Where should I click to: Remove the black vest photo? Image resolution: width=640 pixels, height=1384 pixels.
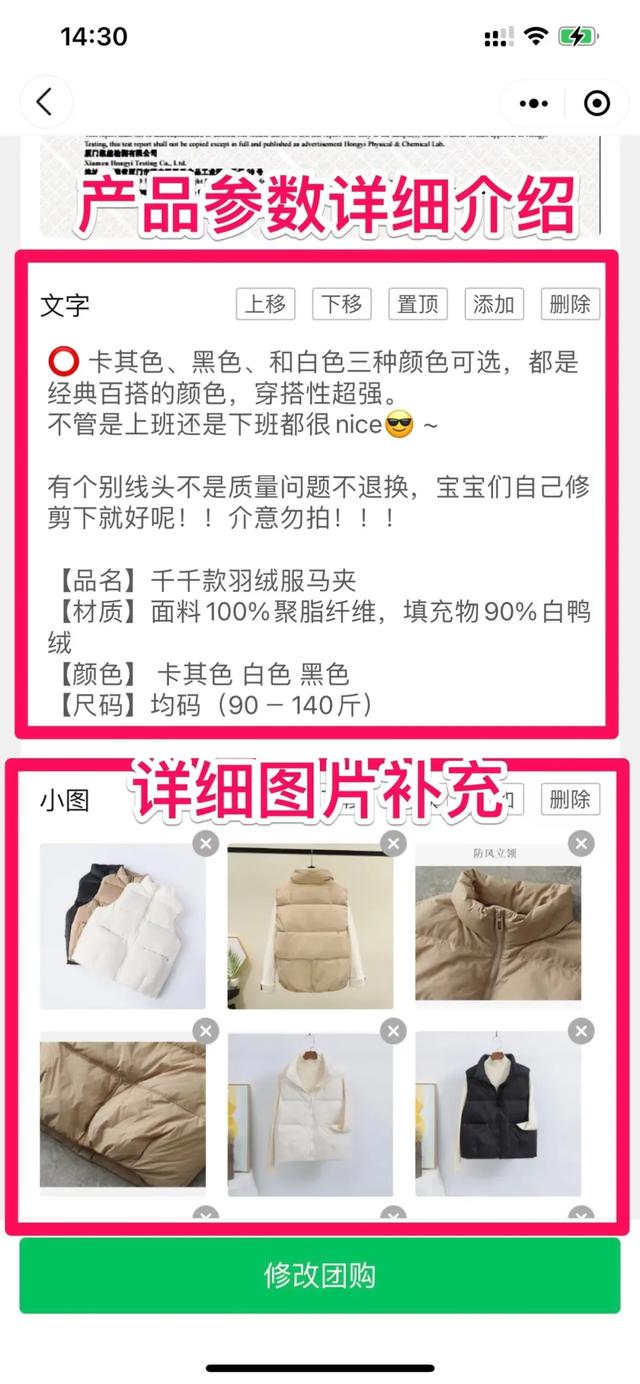[581, 1030]
